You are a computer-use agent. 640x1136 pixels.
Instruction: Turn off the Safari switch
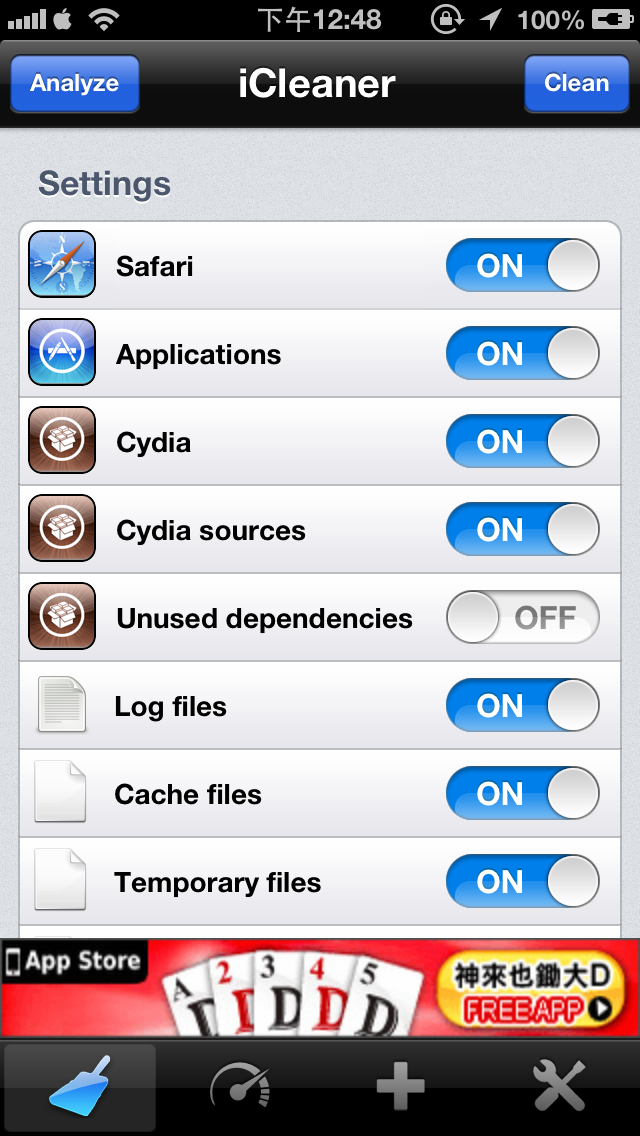tap(522, 266)
